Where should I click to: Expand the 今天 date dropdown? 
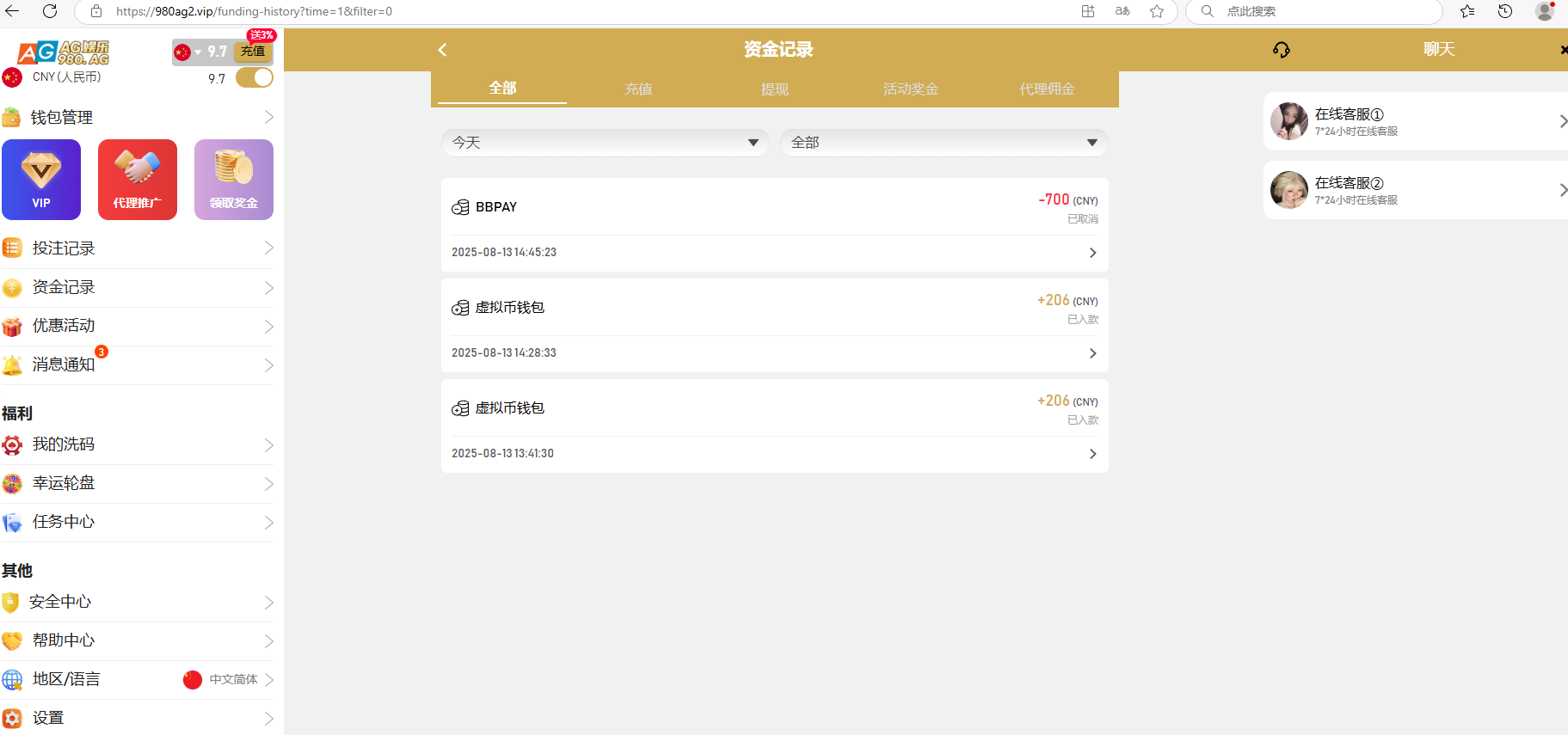[x=605, y=143]
